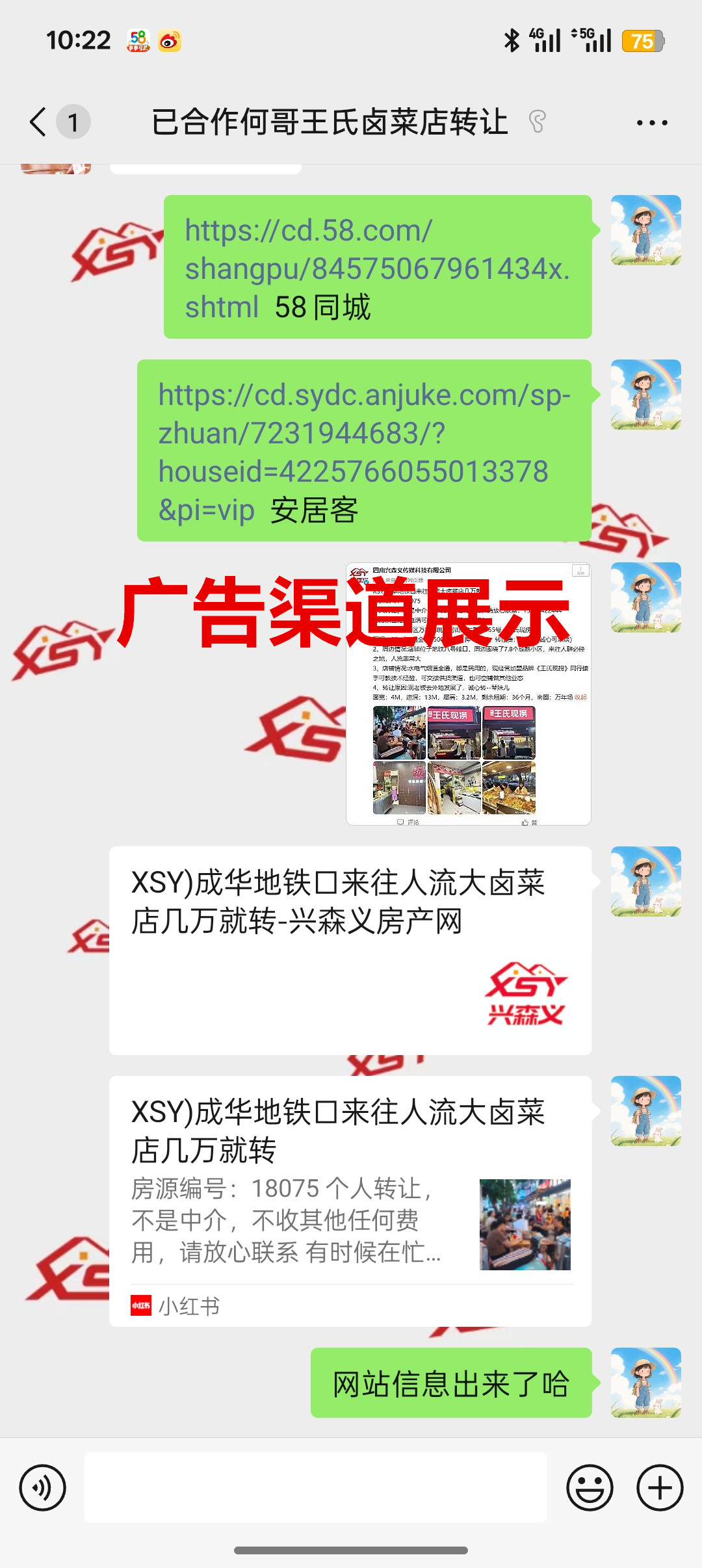Focus the message text field

pos(316,1487)
